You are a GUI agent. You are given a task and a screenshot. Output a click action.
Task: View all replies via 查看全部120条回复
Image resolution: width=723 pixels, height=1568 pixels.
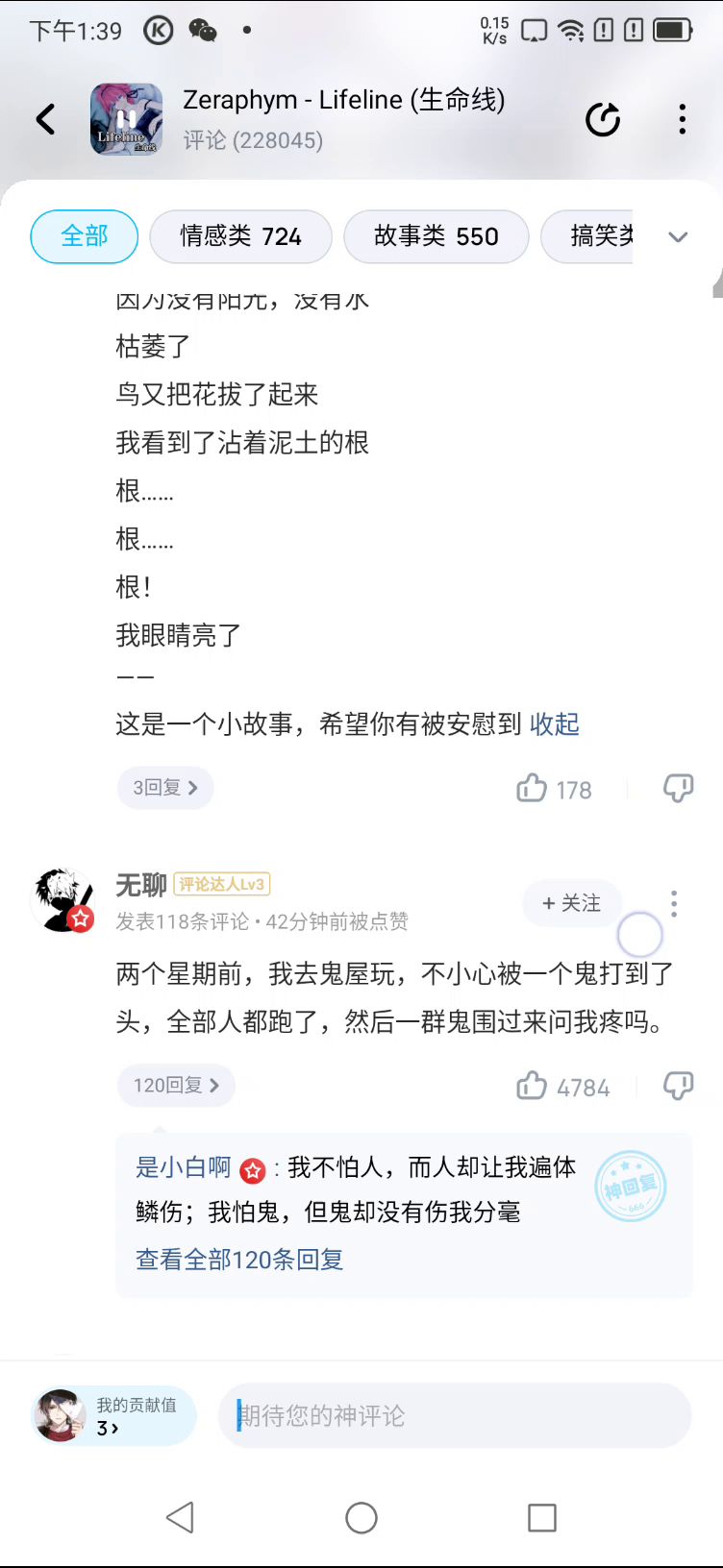click(239, 1260)
